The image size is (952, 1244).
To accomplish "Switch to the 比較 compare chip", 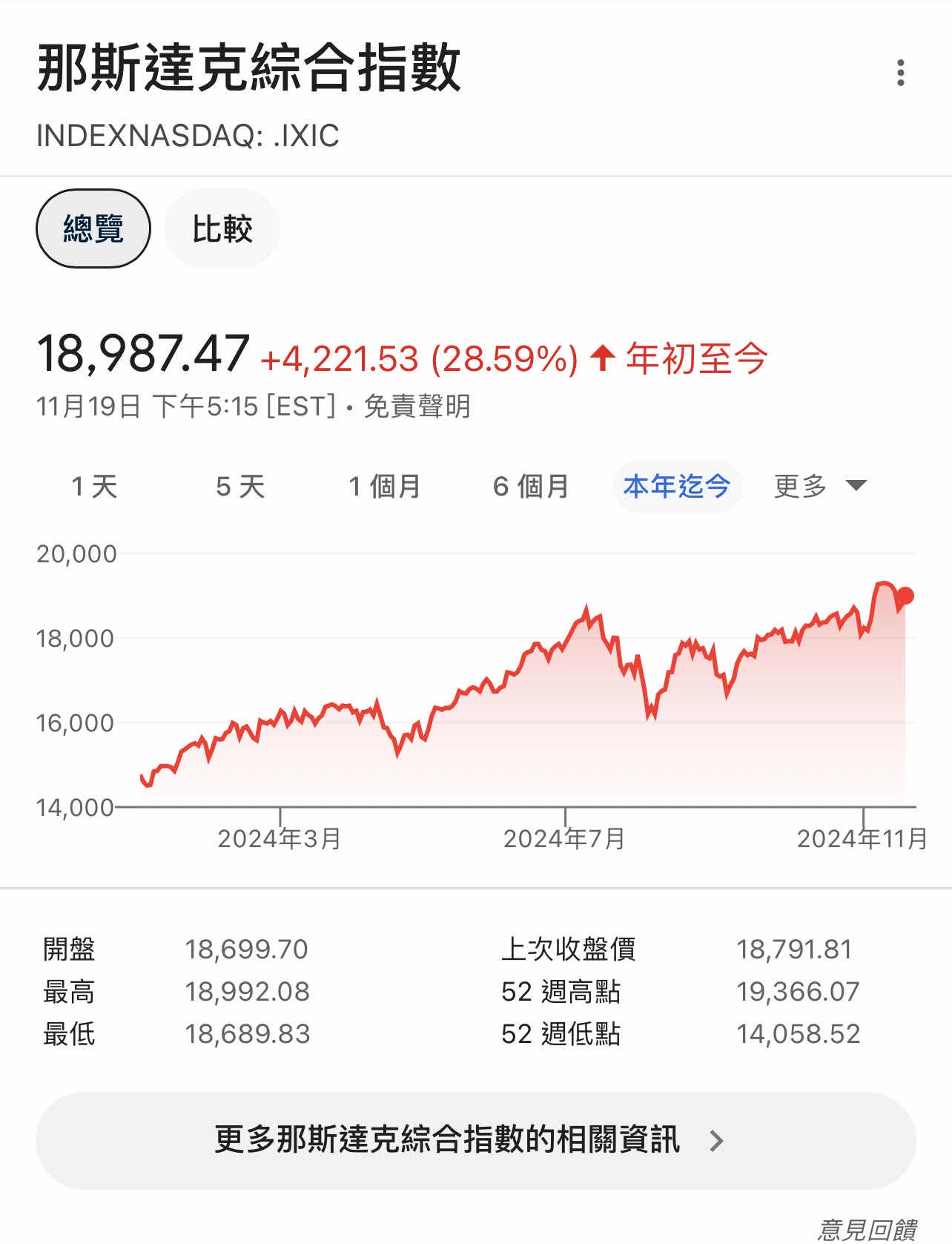I will [x=222, y=228].
